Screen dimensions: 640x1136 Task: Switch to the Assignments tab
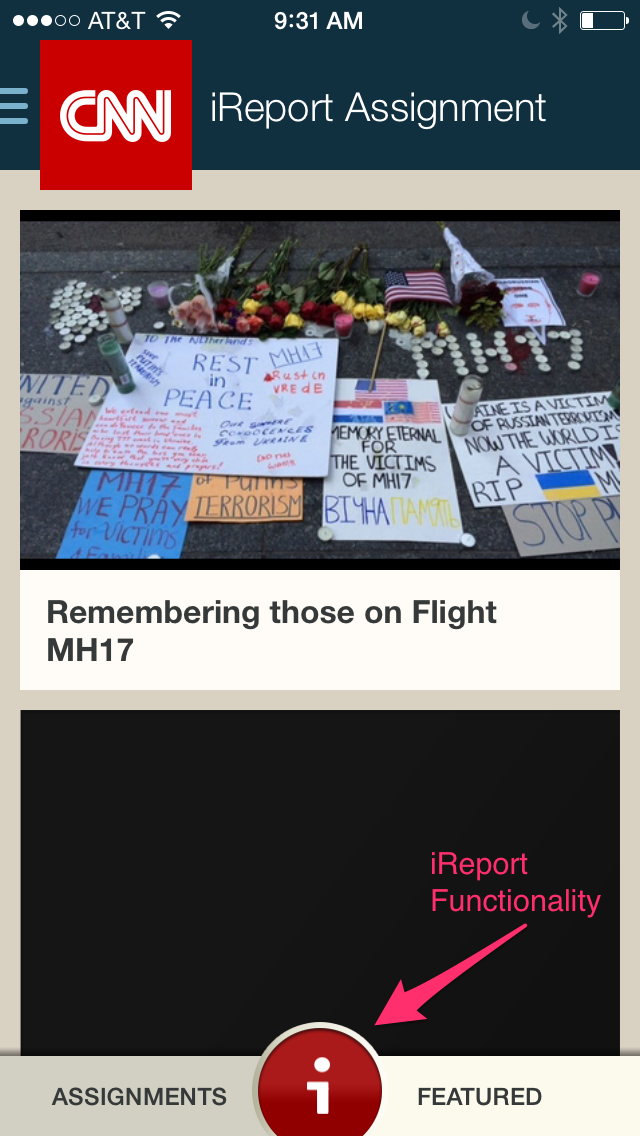coord(139,1097)
